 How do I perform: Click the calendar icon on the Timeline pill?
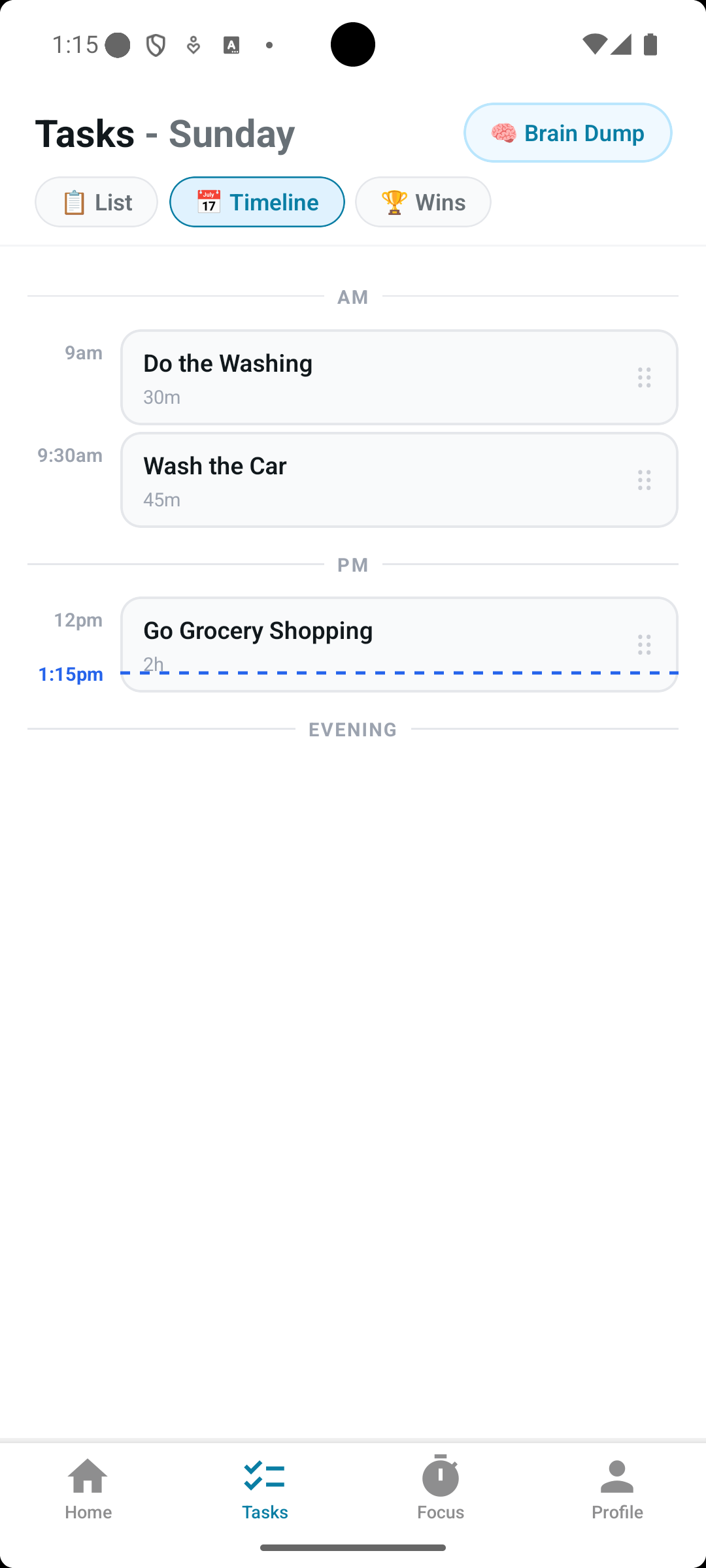tap(208, 202)
